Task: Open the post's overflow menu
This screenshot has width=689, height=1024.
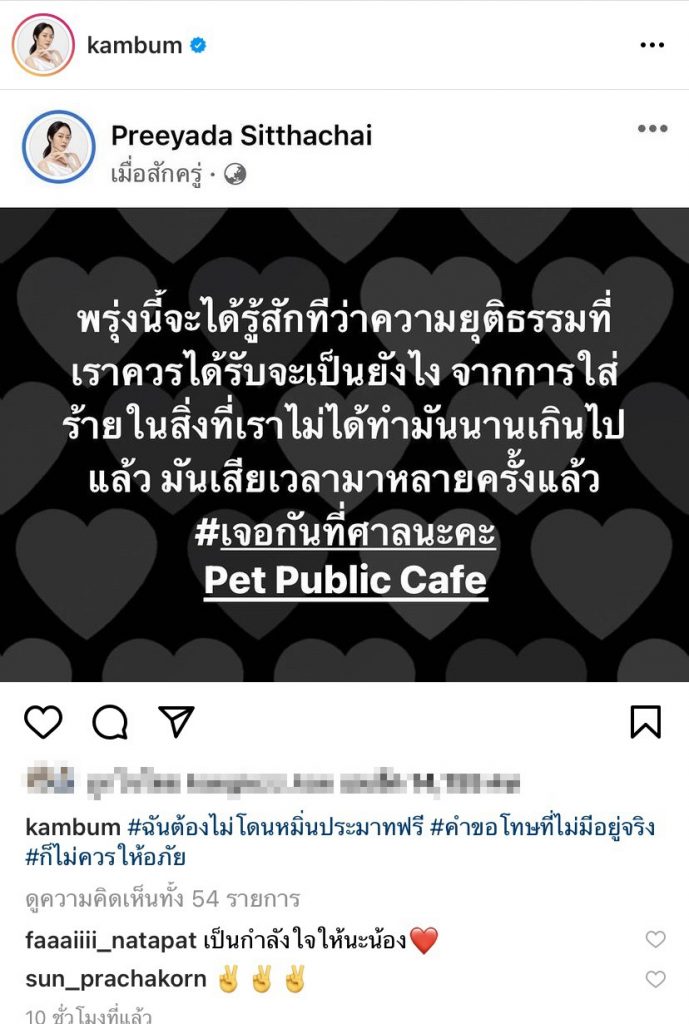Action: point(652,45)
